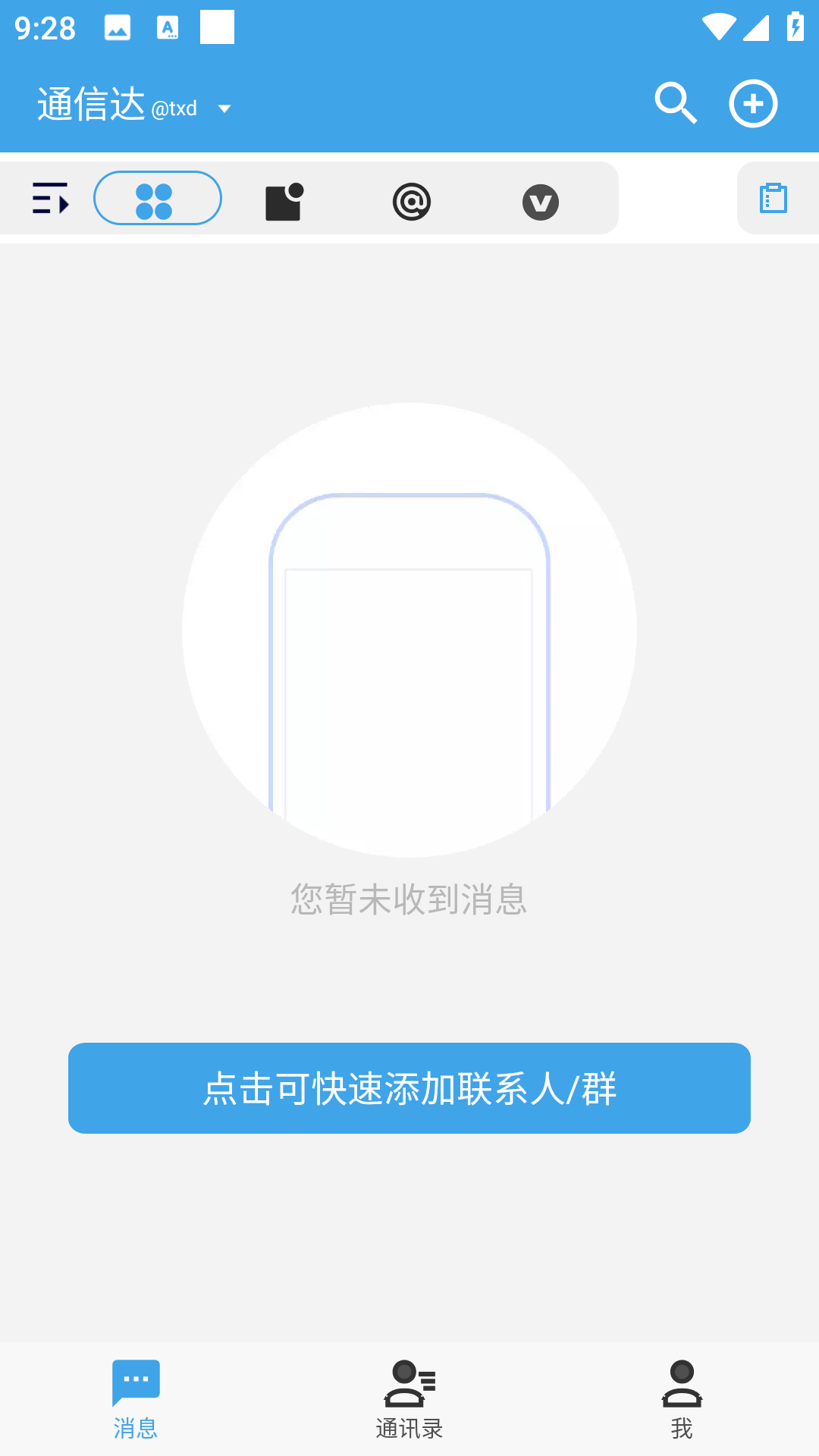This screenshot has width=819, height=1456.
Task: Tap the plus icon to create new chat
Action: click(x=752, y=103)
